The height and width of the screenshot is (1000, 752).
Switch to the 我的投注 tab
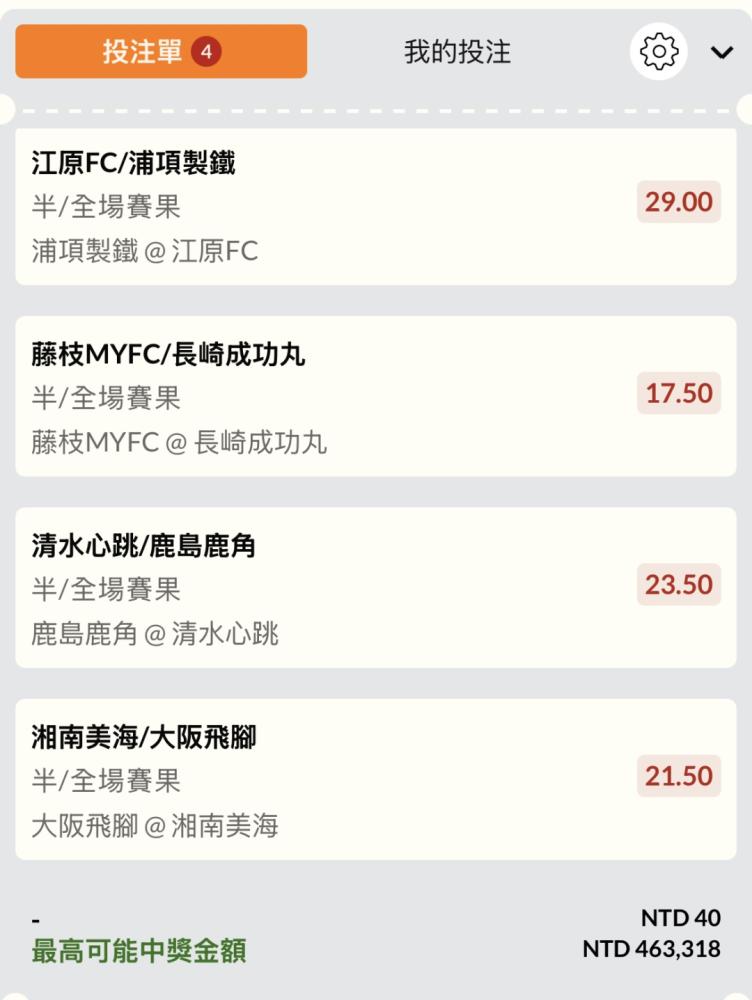pyautogui.click(x=457, y=52)
